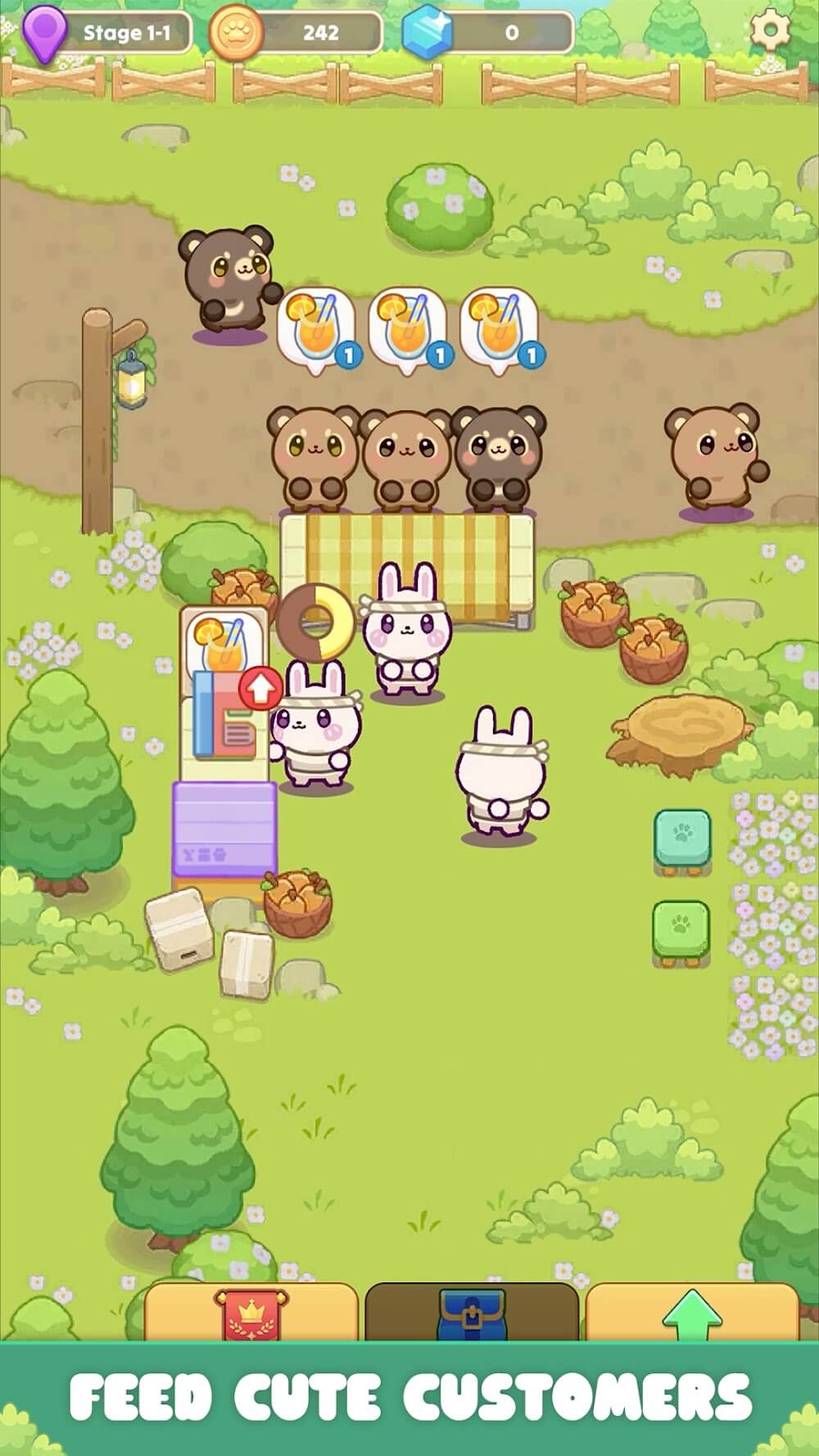Viewport: 819px width, 1456px height.
Task: Open the settings gear
Action: click(770, 31)
